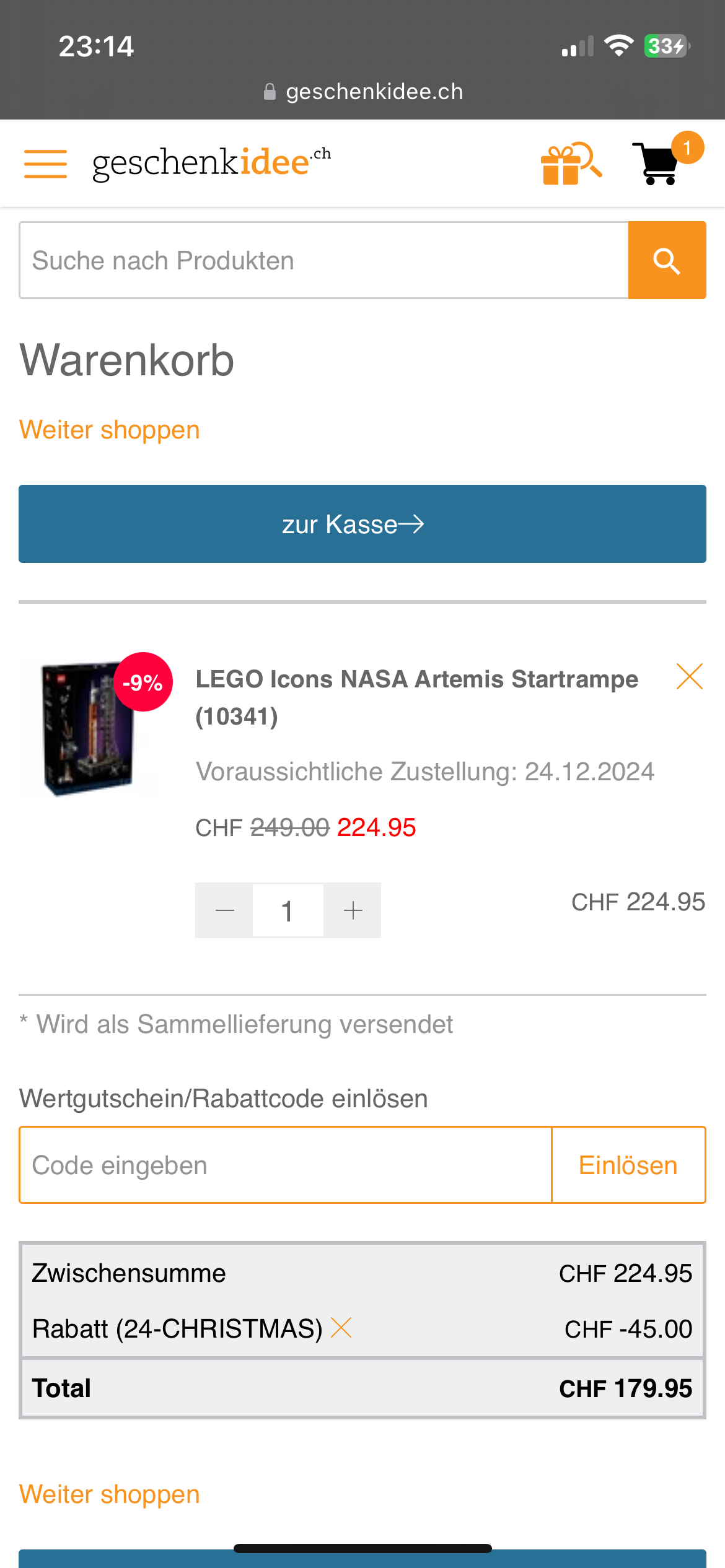Select the quantity number field
Screen dimensions: 725x1568
pos(288,910)
